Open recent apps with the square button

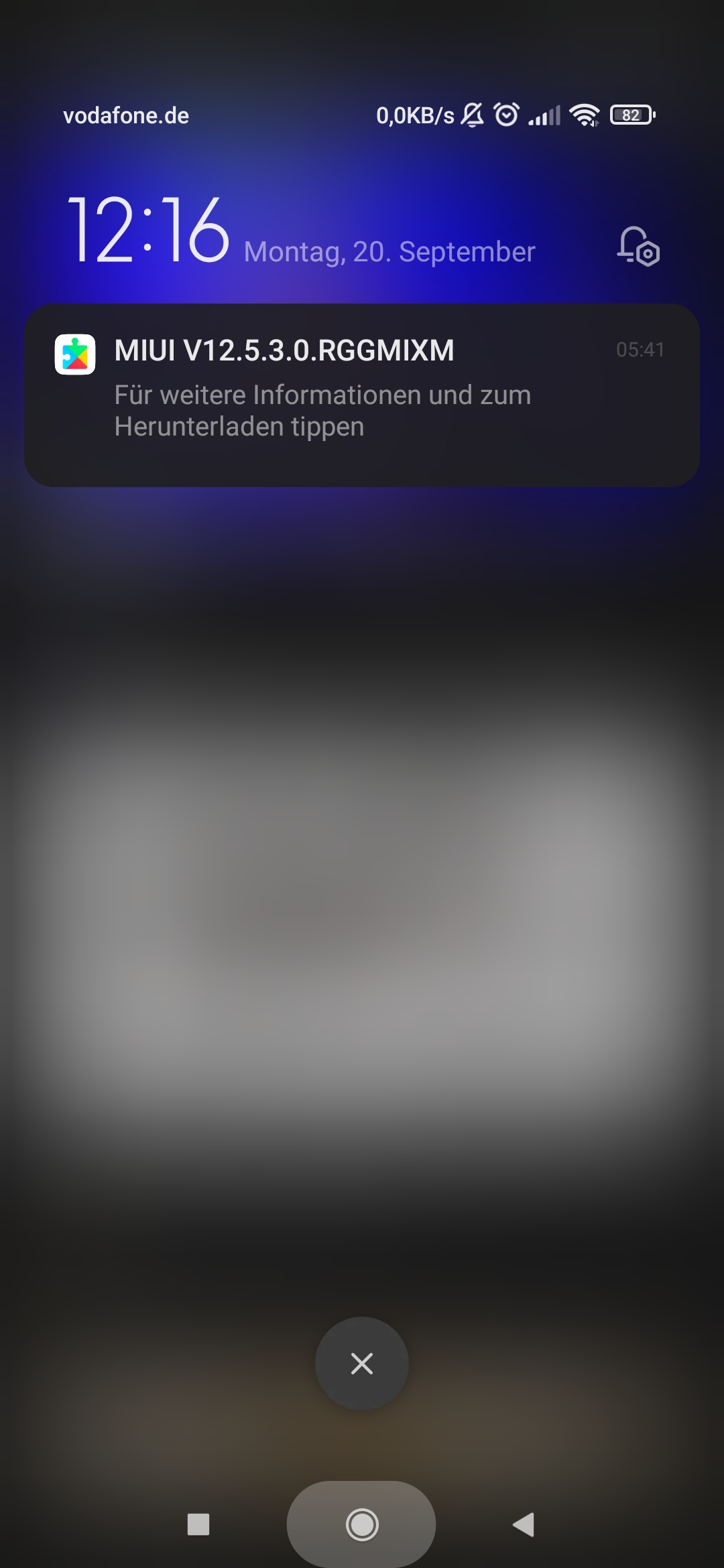point(198,1524)
